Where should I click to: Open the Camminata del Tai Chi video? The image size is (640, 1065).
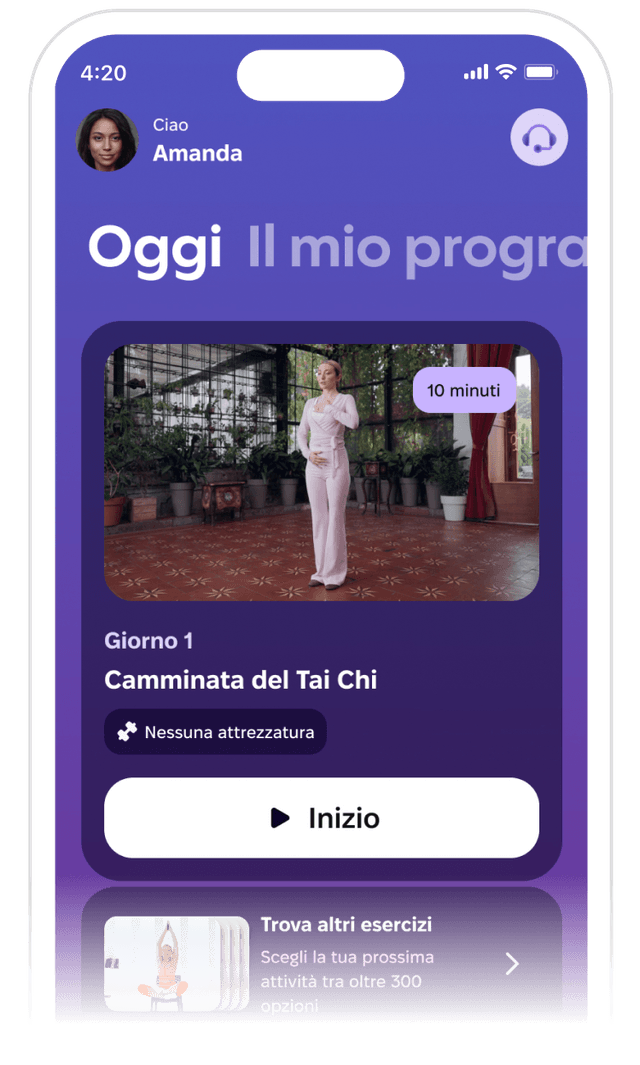321,472
